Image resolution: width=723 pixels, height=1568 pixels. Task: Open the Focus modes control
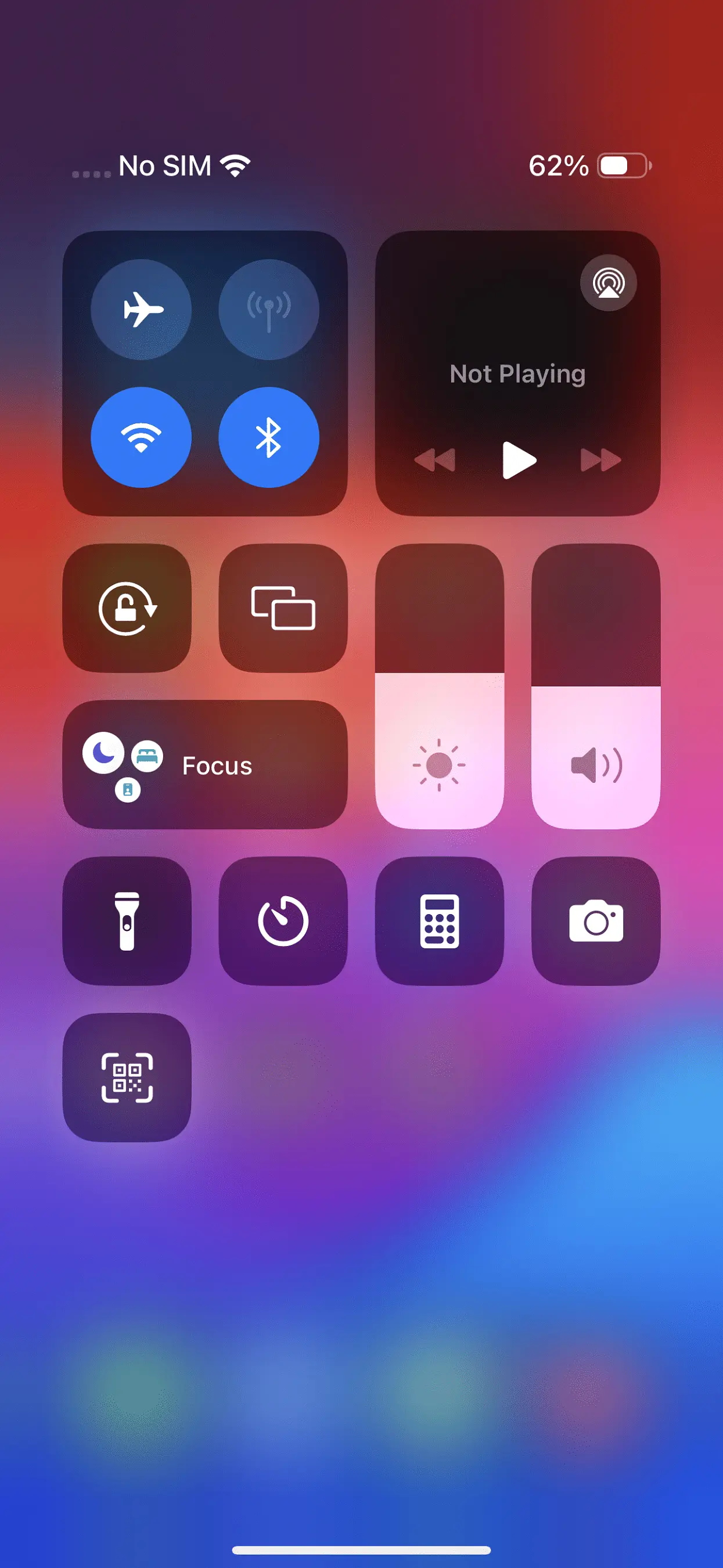(205, 764)
